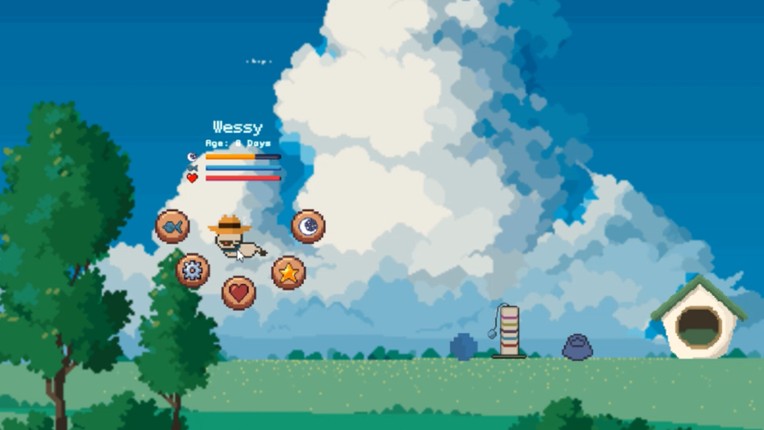Tap the star button near Wessy
Image resolution: width=764 pixels, height=430 pixels.
[x=288, y=272]
